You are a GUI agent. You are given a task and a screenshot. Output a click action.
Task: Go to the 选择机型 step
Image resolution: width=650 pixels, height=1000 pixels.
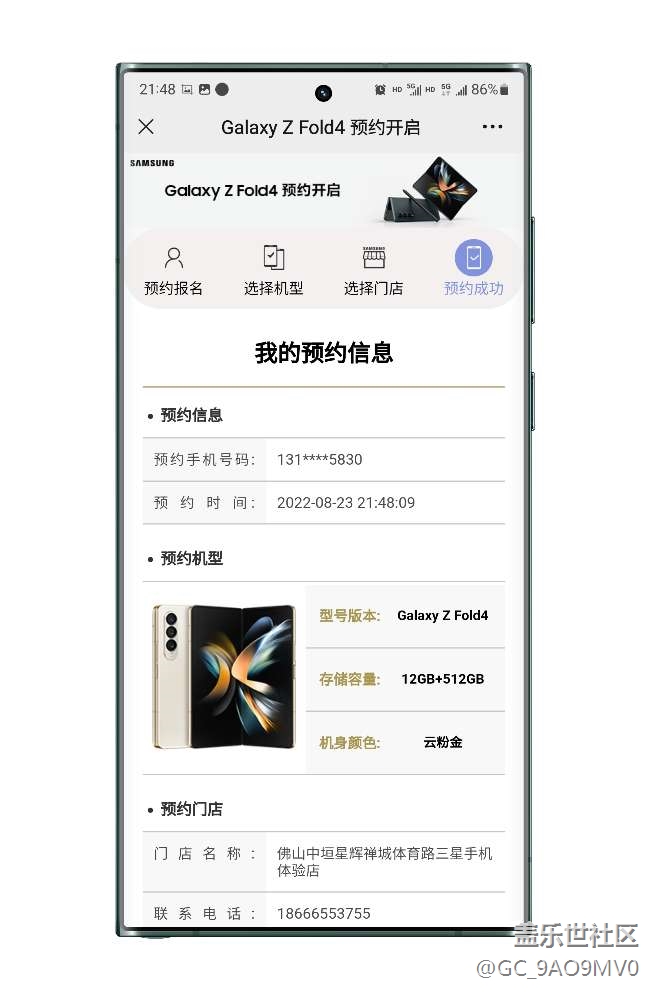(x=273, y=270)
